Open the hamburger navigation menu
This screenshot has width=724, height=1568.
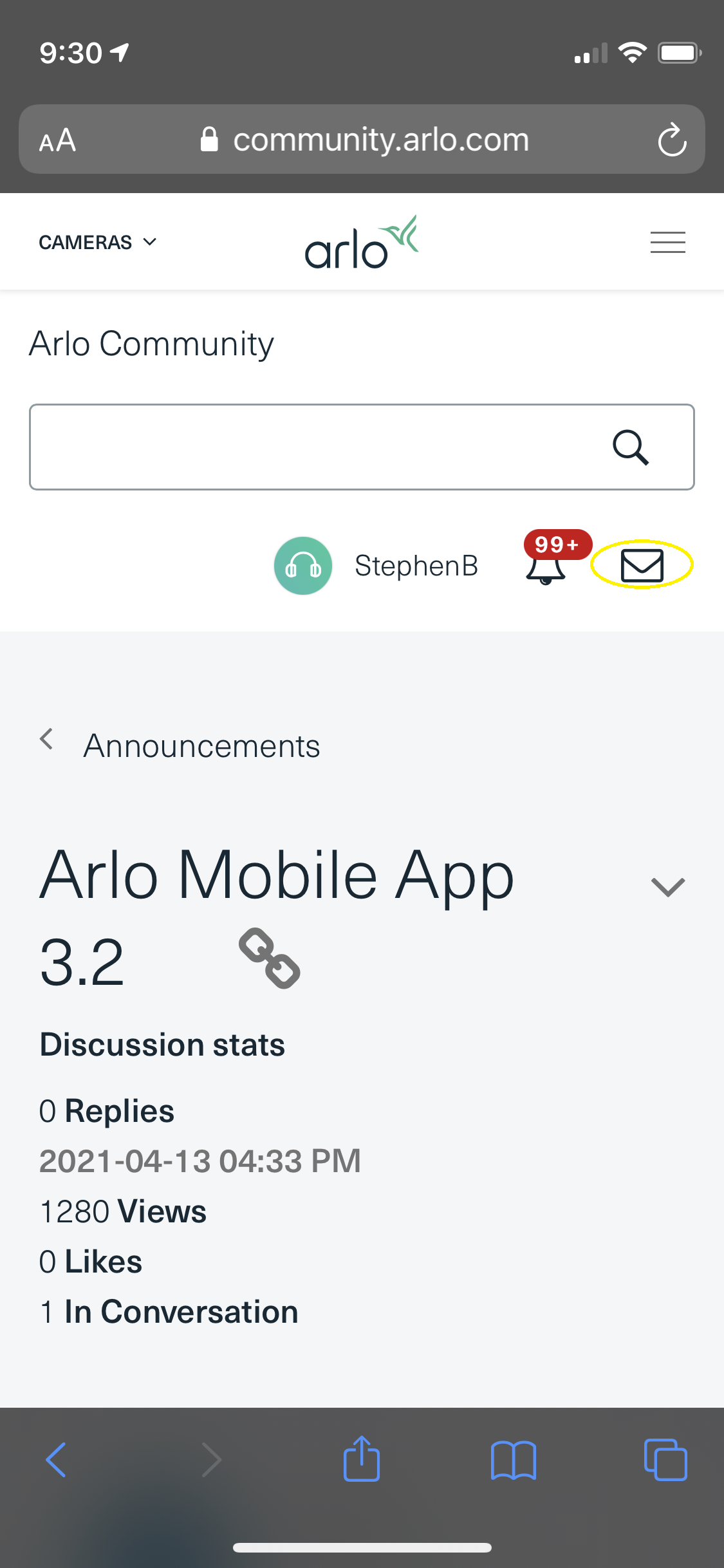pyautogui.click(x=667, y=243)
